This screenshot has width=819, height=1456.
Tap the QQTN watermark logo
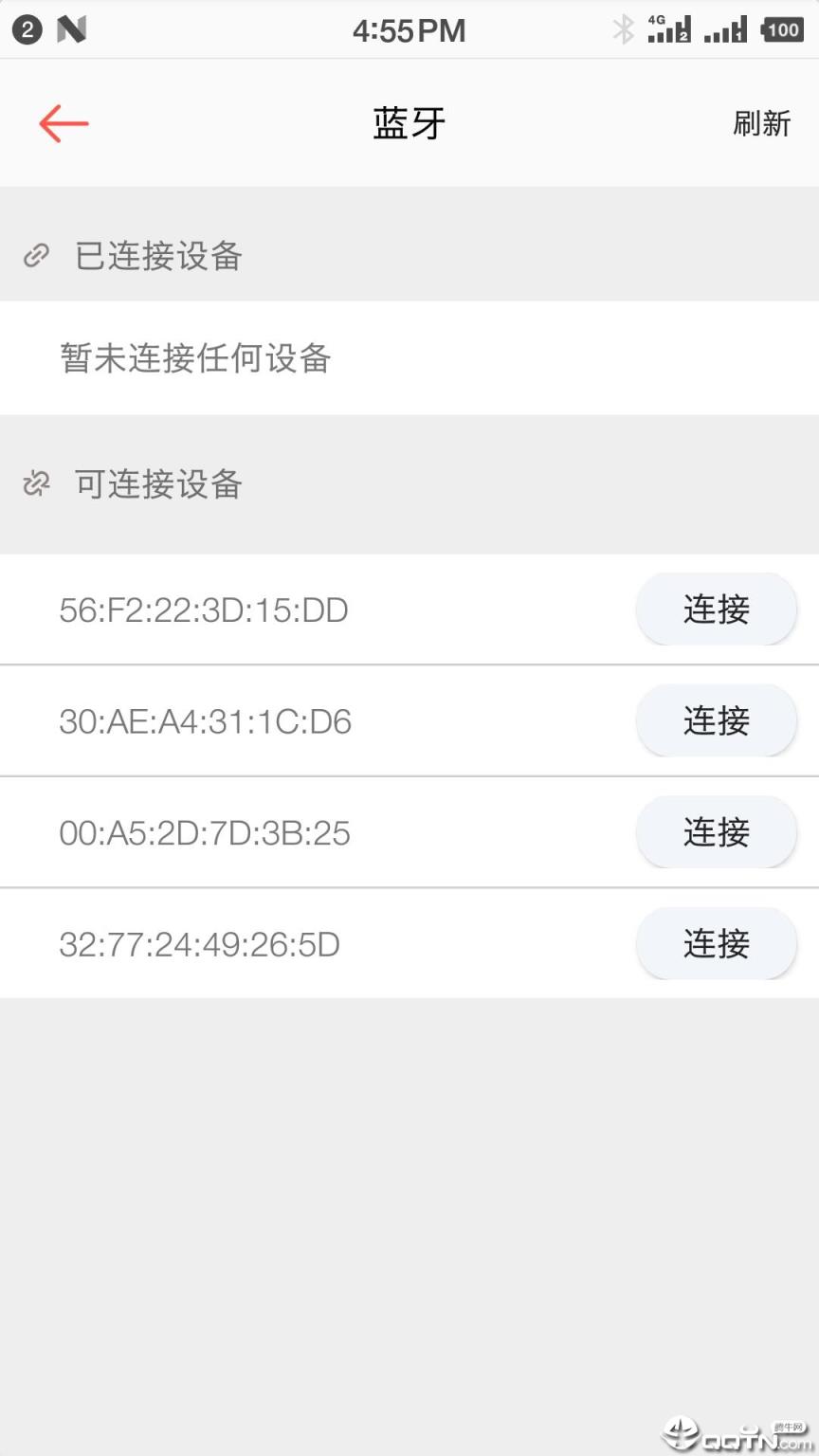735,1429
